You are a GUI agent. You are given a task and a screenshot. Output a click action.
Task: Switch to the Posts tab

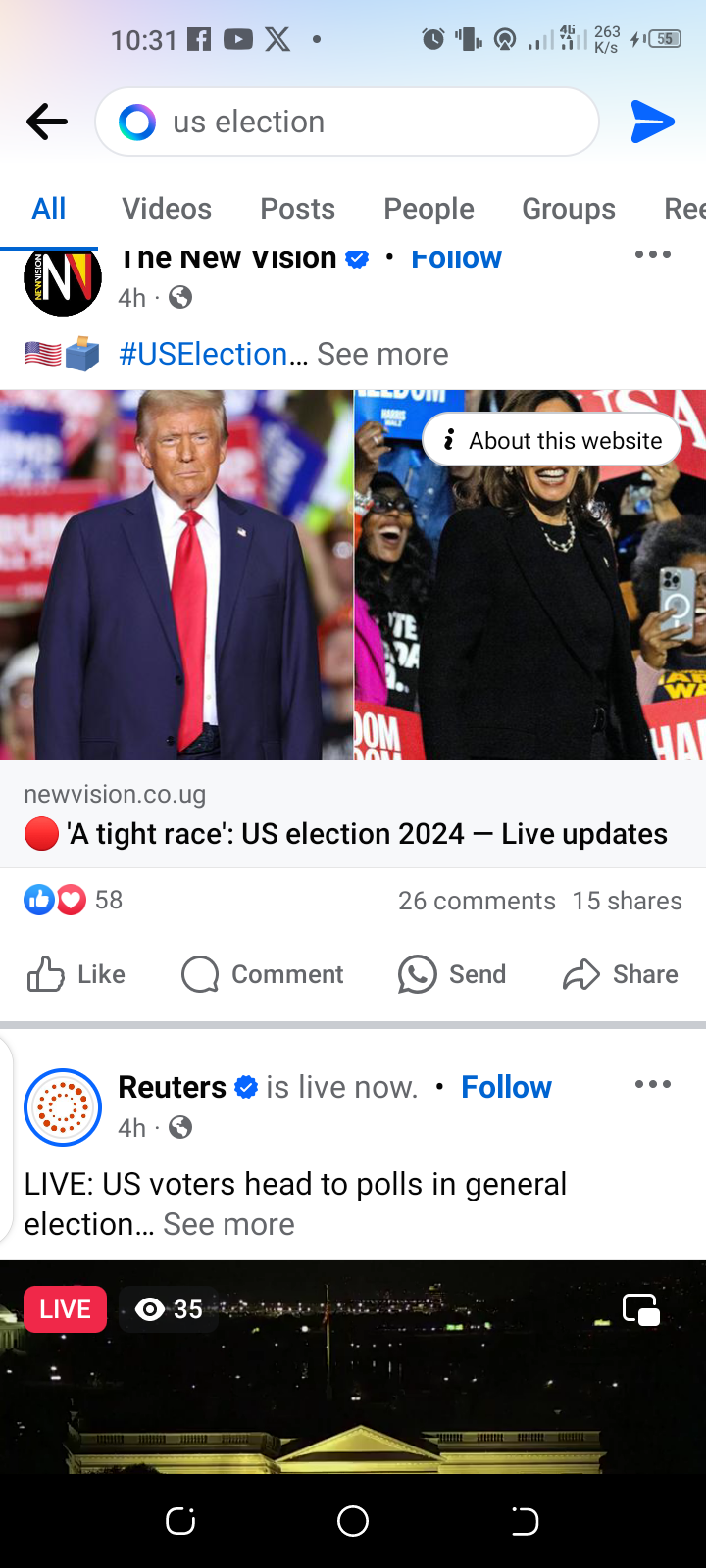tap(297, 209)
